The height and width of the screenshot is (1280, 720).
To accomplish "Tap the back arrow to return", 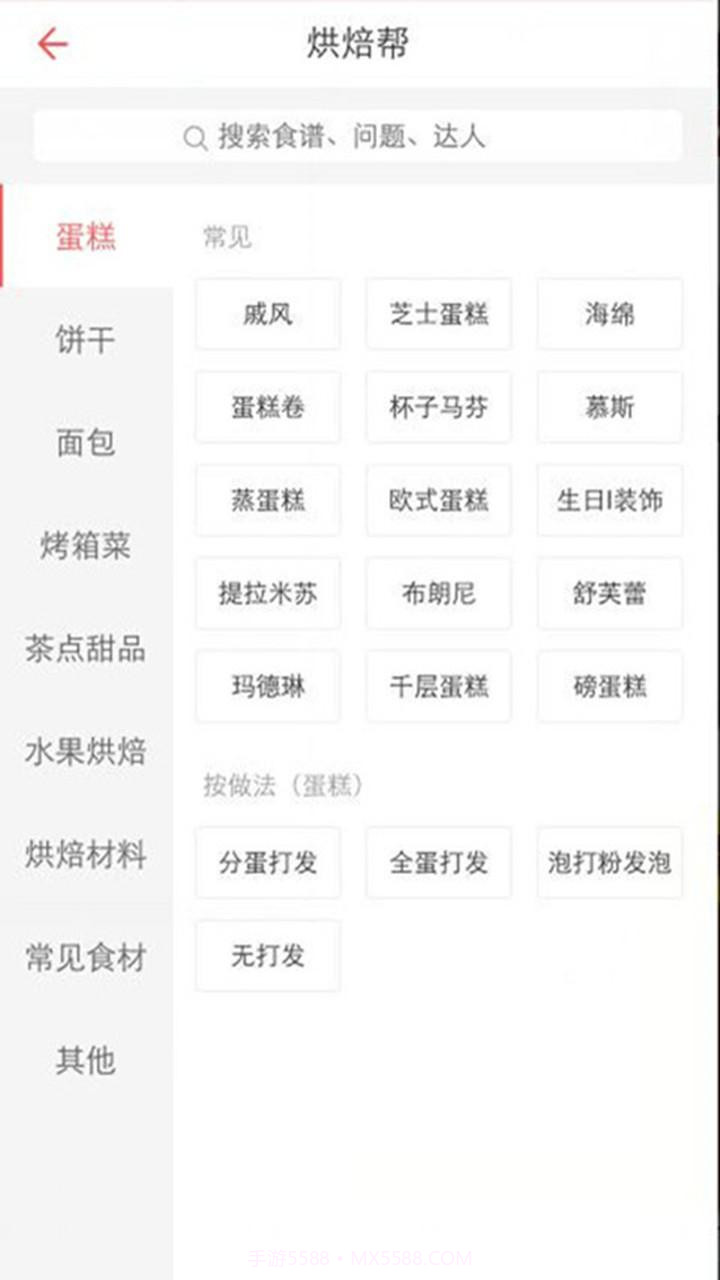I will coord(51,43).
